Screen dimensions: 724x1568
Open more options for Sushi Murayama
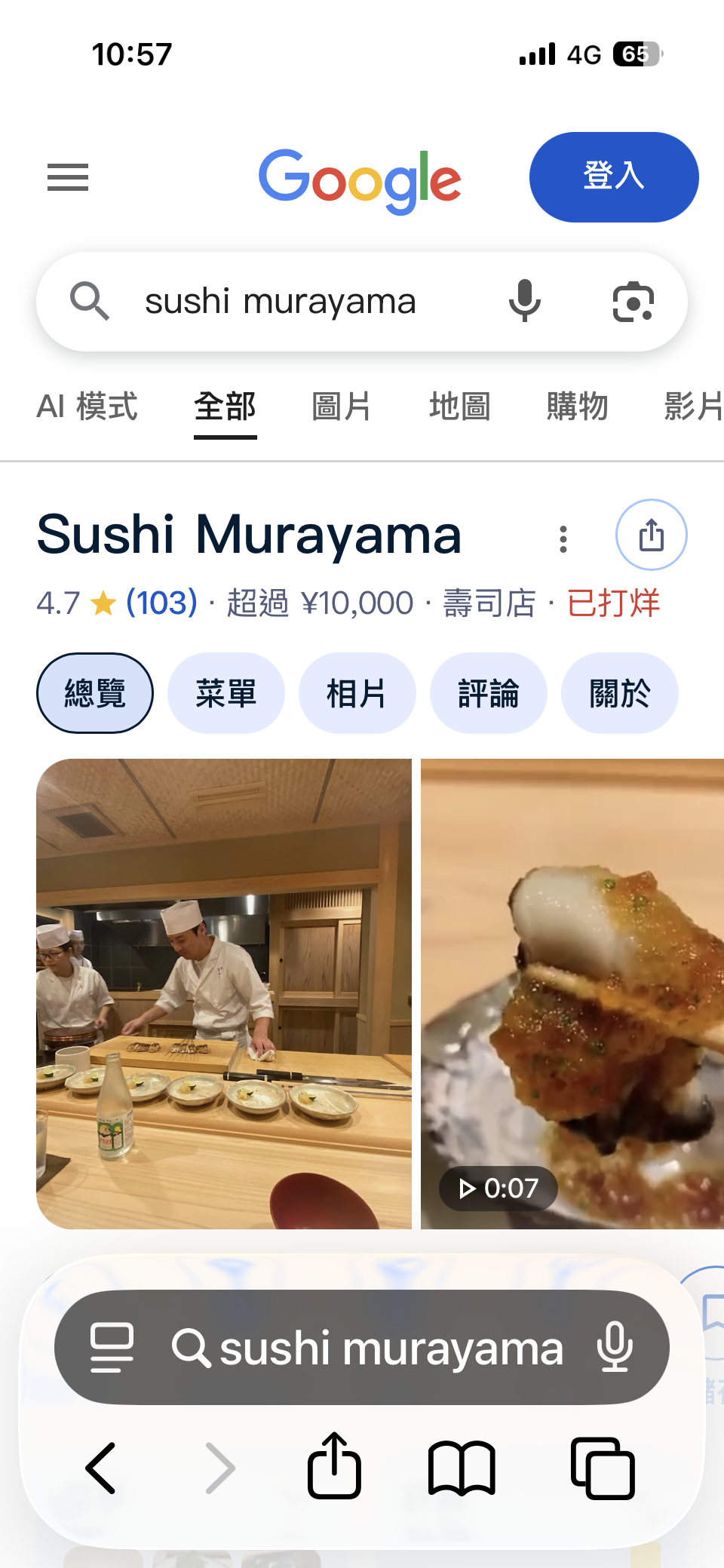(563, 539)
